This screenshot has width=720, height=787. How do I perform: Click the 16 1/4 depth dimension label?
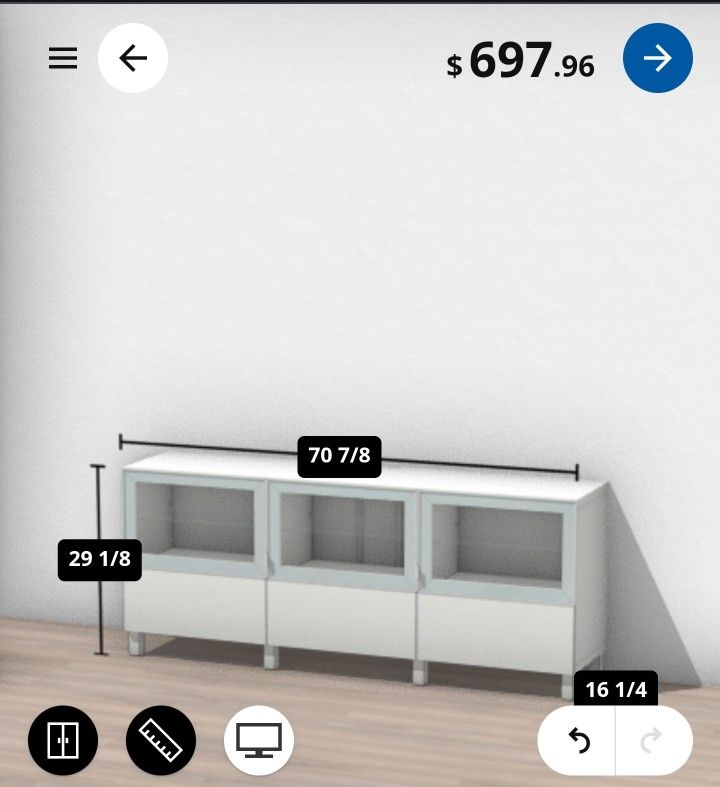click(x=617, y=687)
